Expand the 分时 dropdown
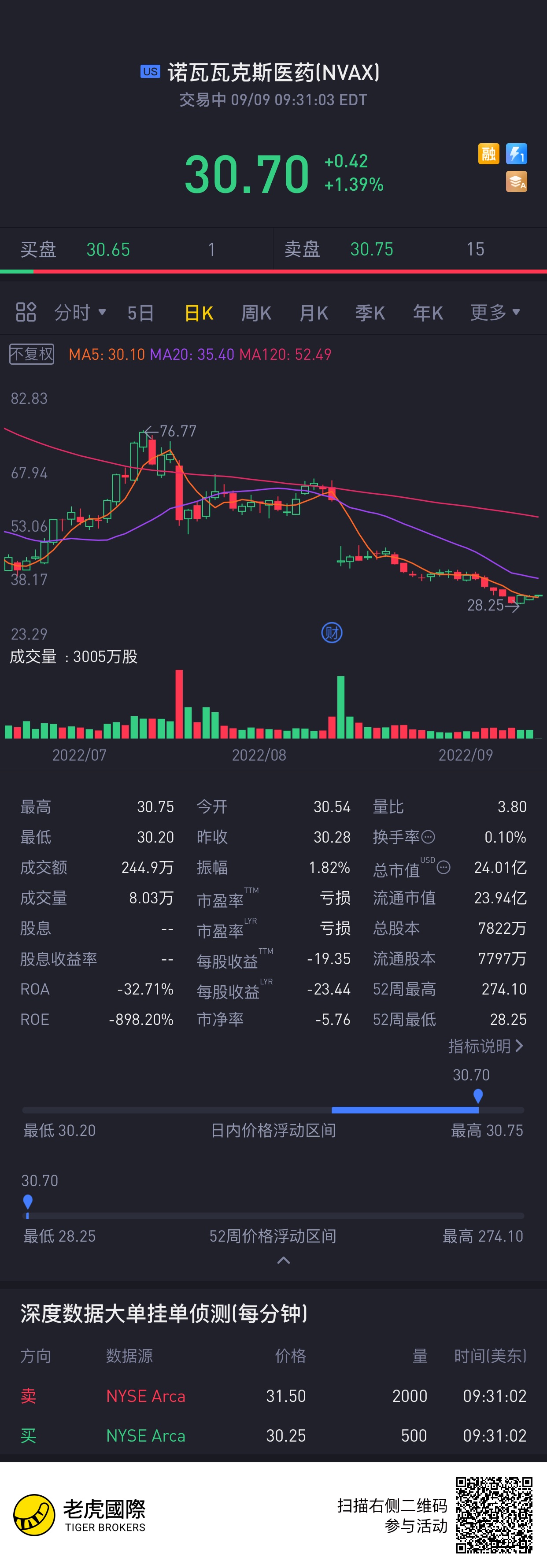547x1568 pixels. (80, 312)
